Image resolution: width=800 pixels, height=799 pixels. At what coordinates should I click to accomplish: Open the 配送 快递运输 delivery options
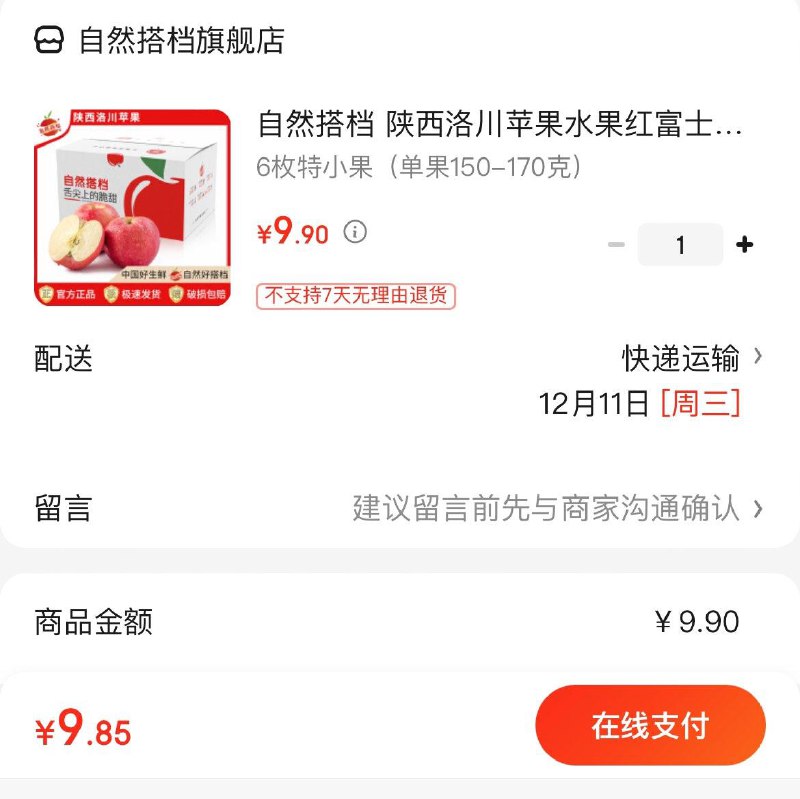click(x=692, y=357)
